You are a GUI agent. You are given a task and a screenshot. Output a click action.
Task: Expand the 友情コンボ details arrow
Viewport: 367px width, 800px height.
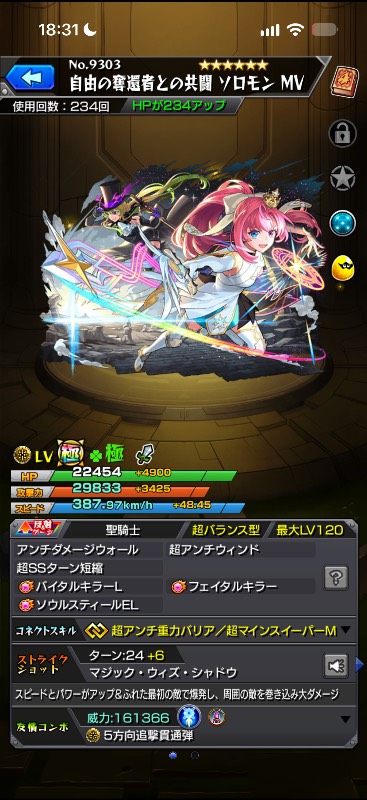point(346,719)
